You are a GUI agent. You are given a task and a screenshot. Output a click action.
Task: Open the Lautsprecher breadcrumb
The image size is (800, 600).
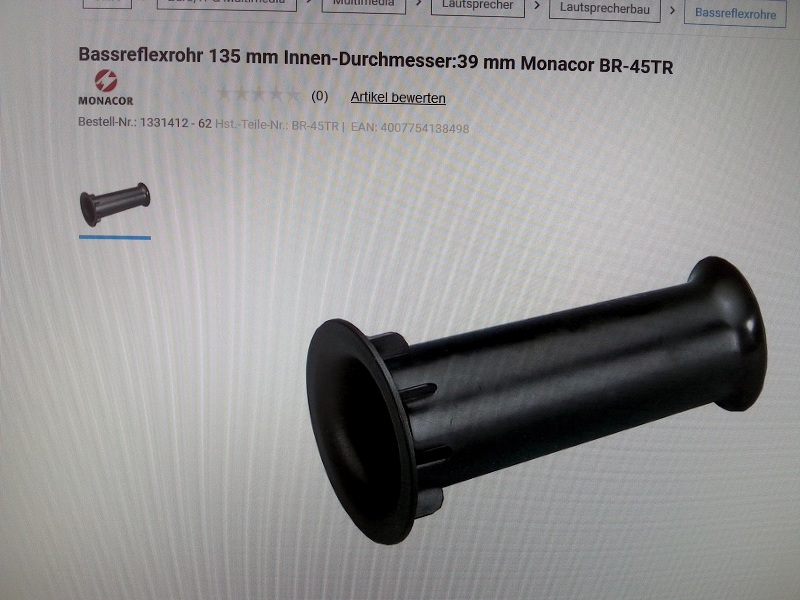pyautogui.click(x=476, y=7)
